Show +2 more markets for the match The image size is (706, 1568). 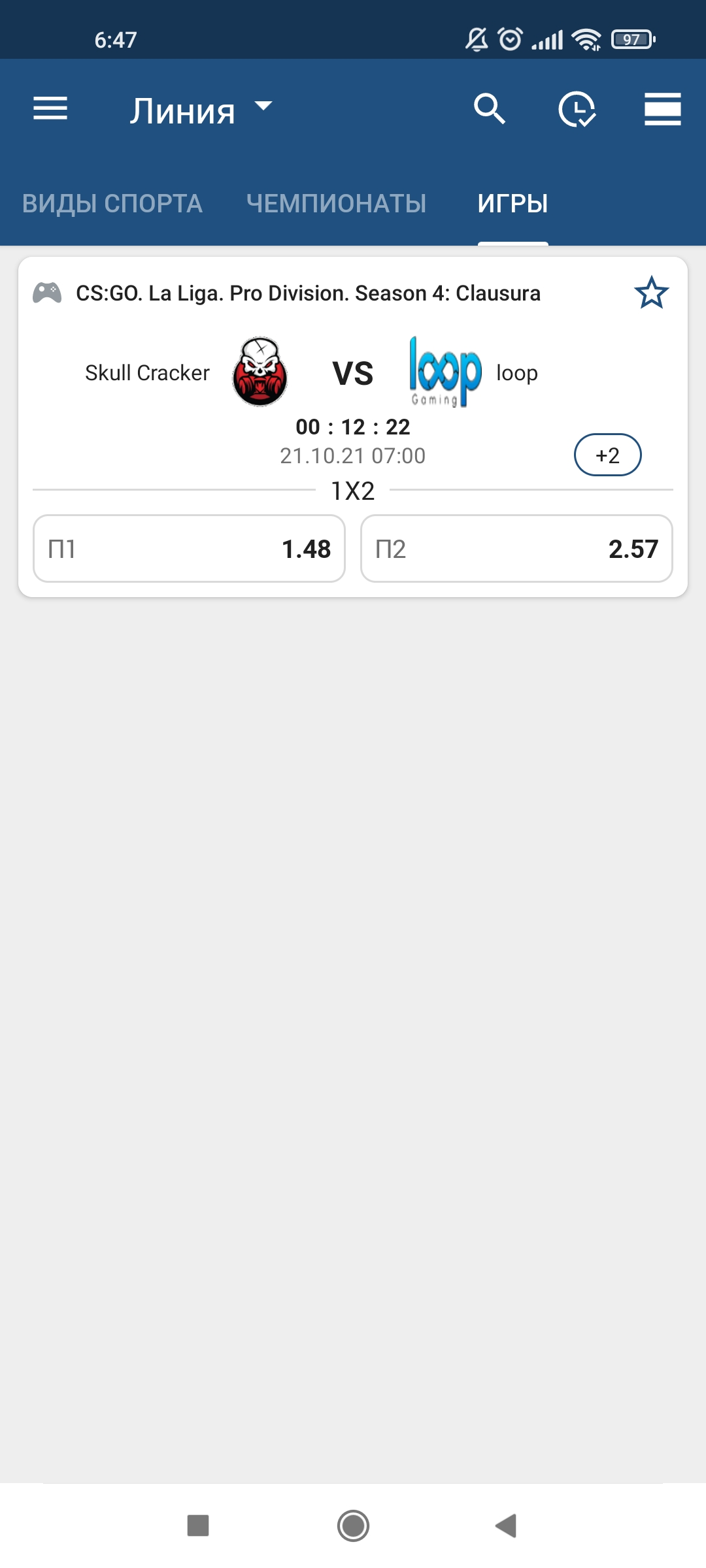pos(607,455)
